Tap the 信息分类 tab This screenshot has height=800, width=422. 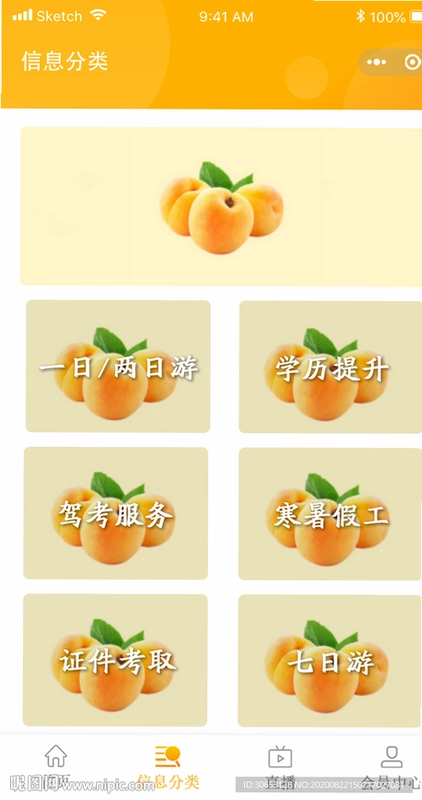[x=168, y=766]
